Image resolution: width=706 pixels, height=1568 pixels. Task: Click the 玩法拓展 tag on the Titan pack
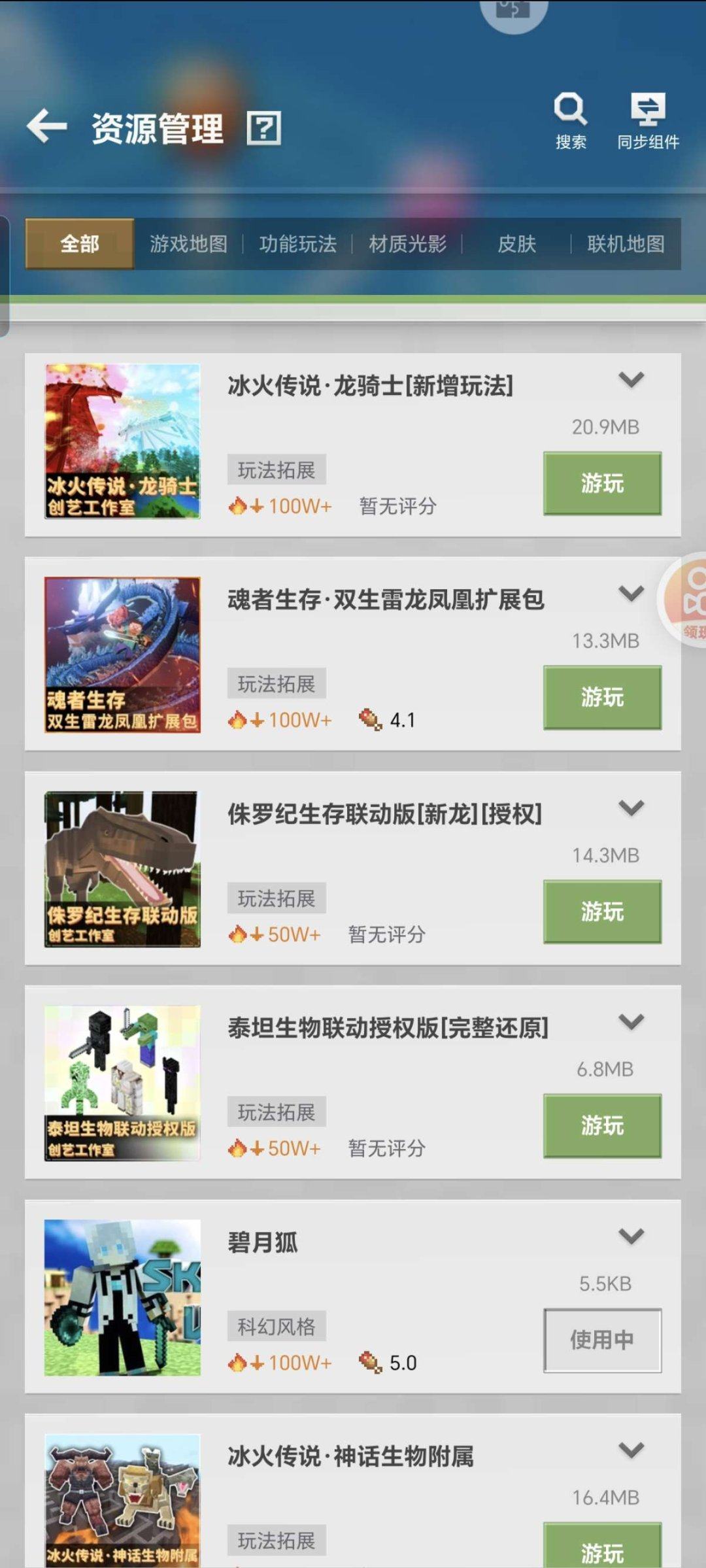pyautogui.click(x=276, y=1111)
